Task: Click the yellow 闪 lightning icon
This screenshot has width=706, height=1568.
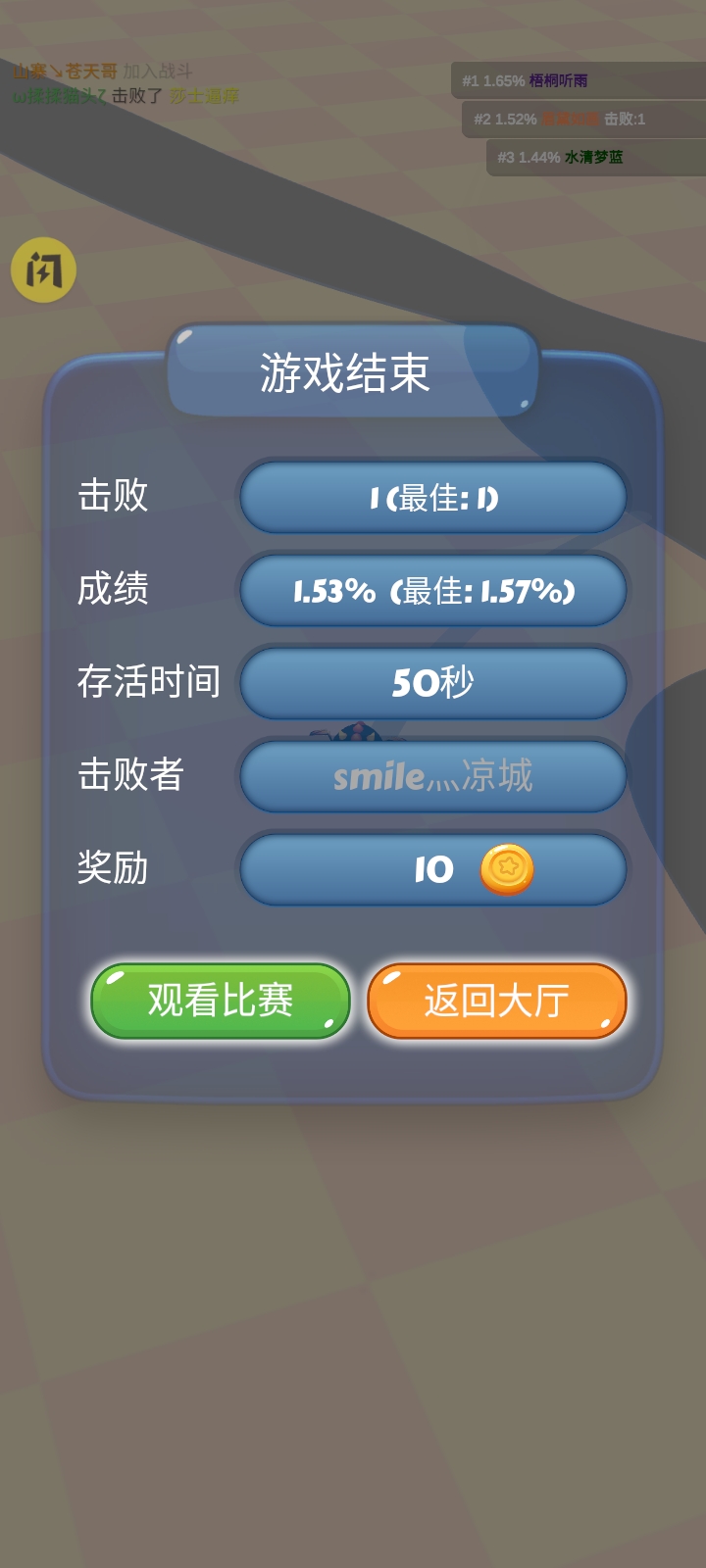Action: [x=43, y=270]
